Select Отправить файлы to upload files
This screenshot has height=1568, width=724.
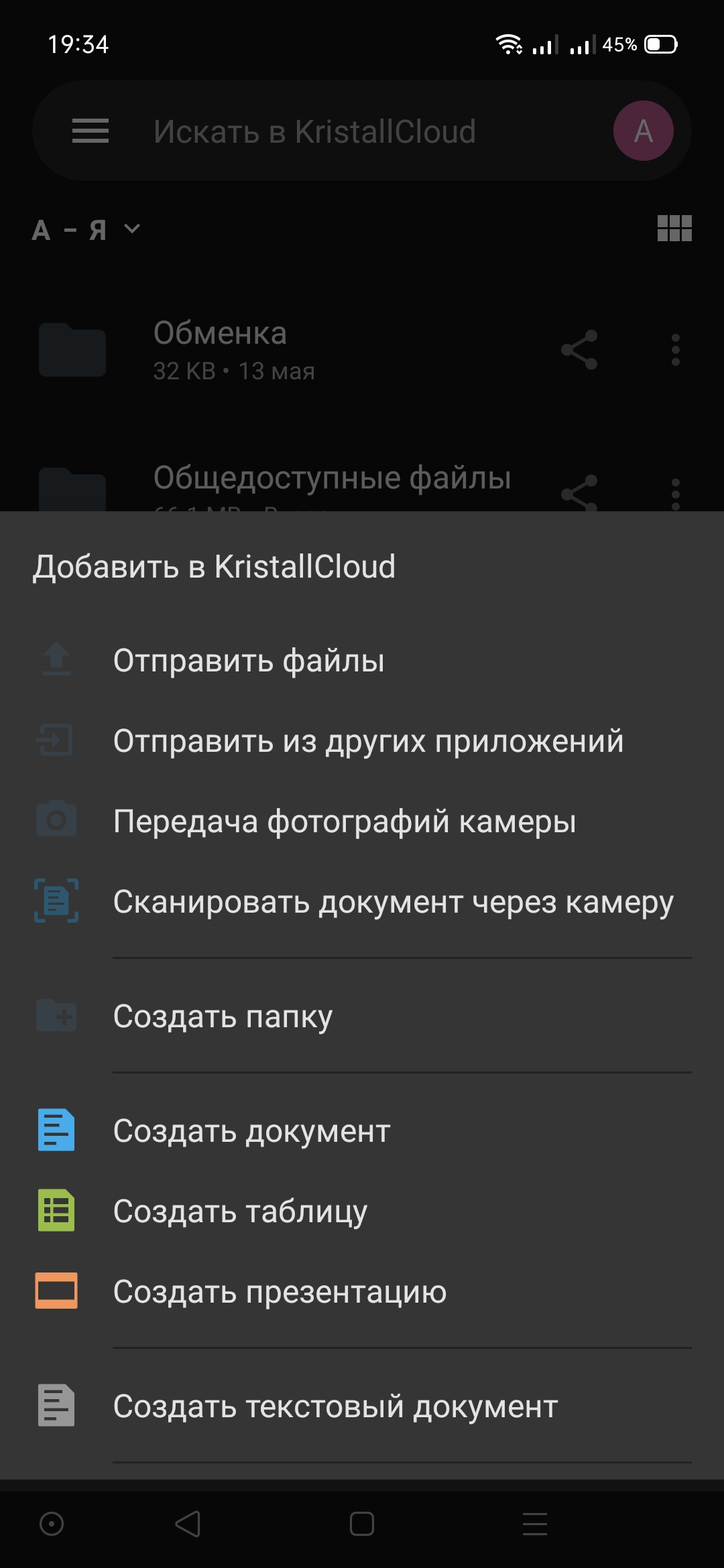tap(249, 661)
